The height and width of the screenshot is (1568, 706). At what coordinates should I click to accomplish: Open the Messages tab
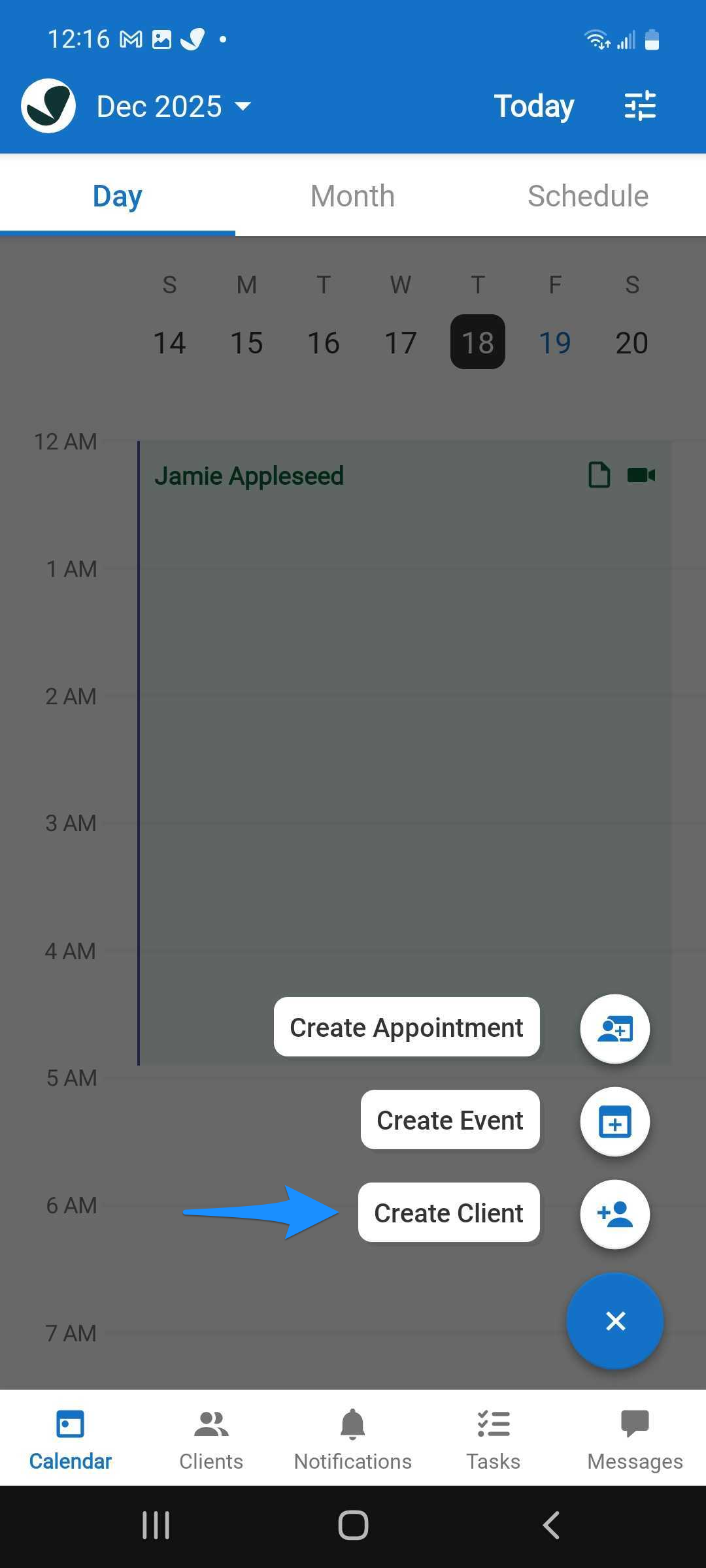pos(635,1437)
